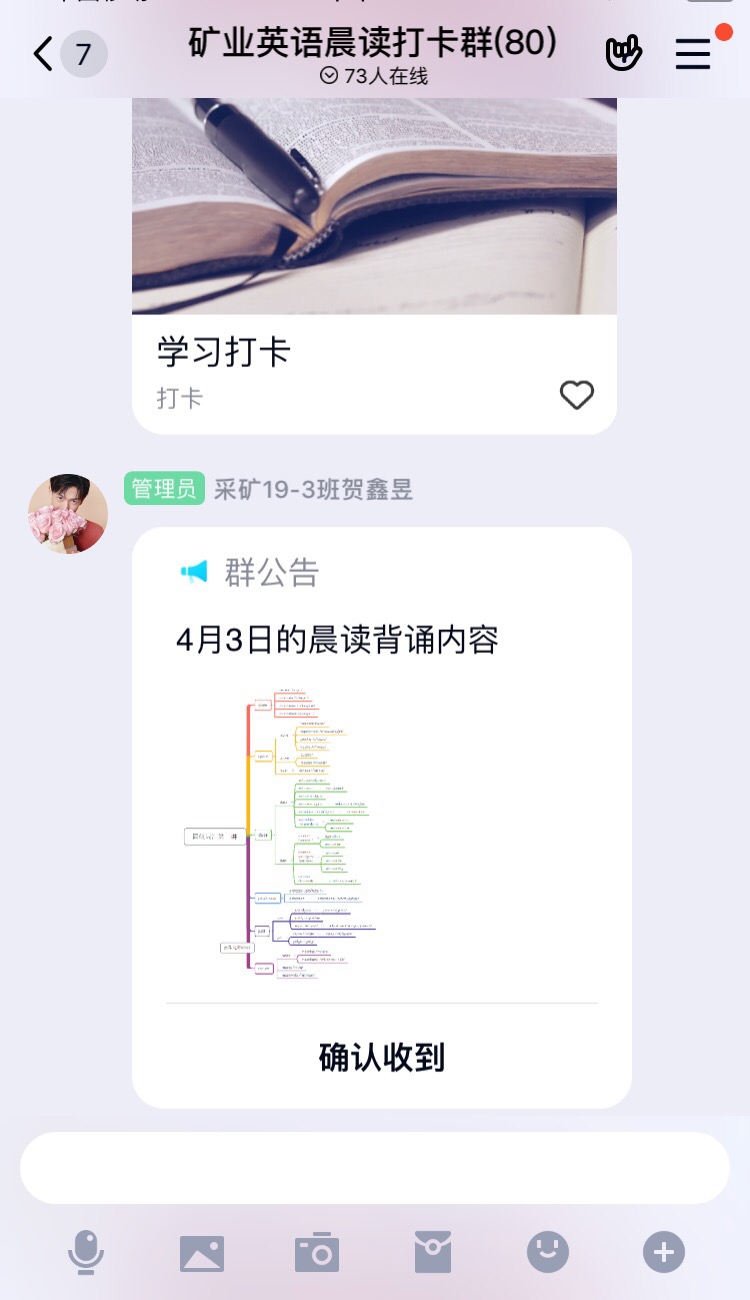Expand more options with plus button

click(x=664, y=1252)
